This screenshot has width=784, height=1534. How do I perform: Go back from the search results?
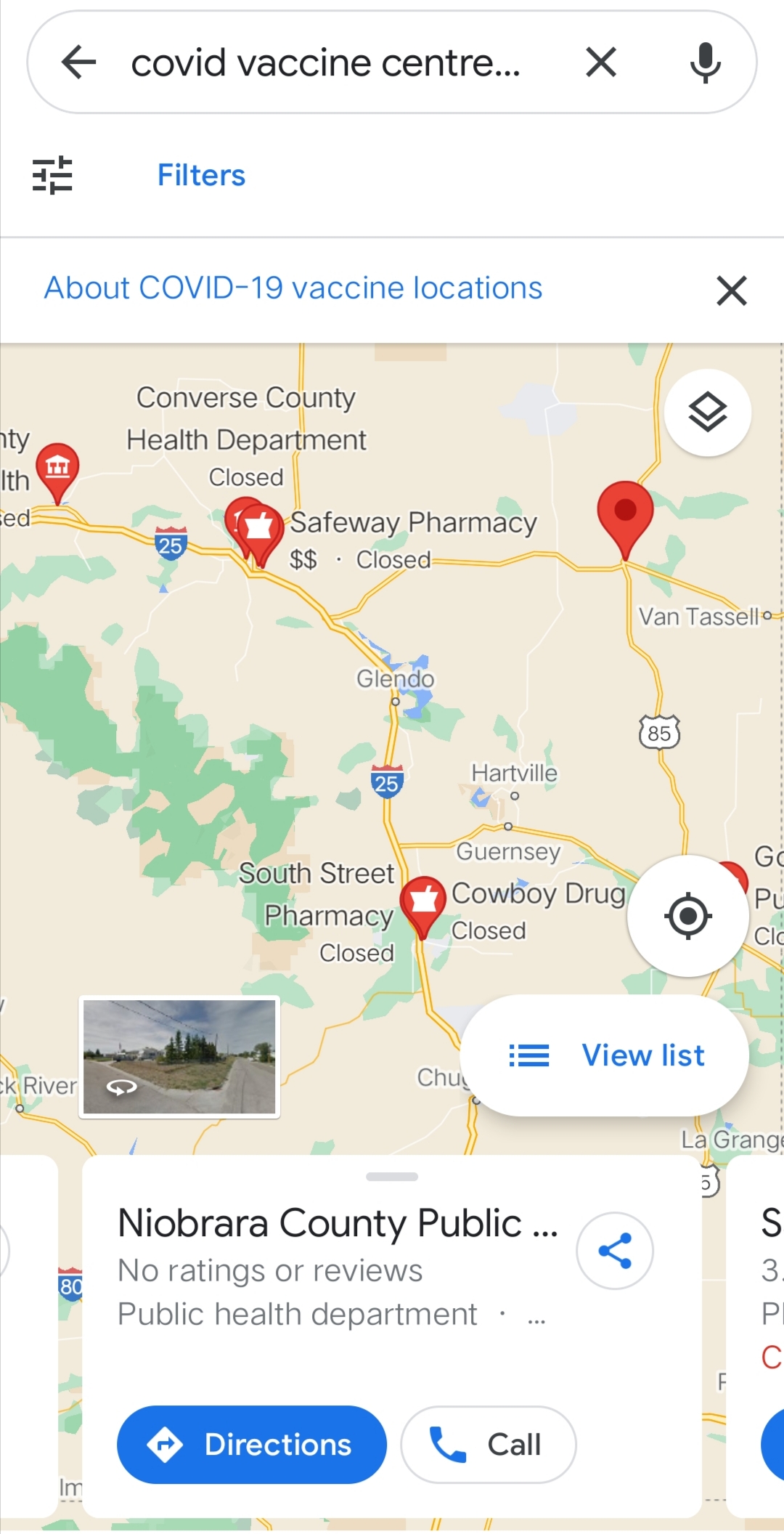click(78, 62)
